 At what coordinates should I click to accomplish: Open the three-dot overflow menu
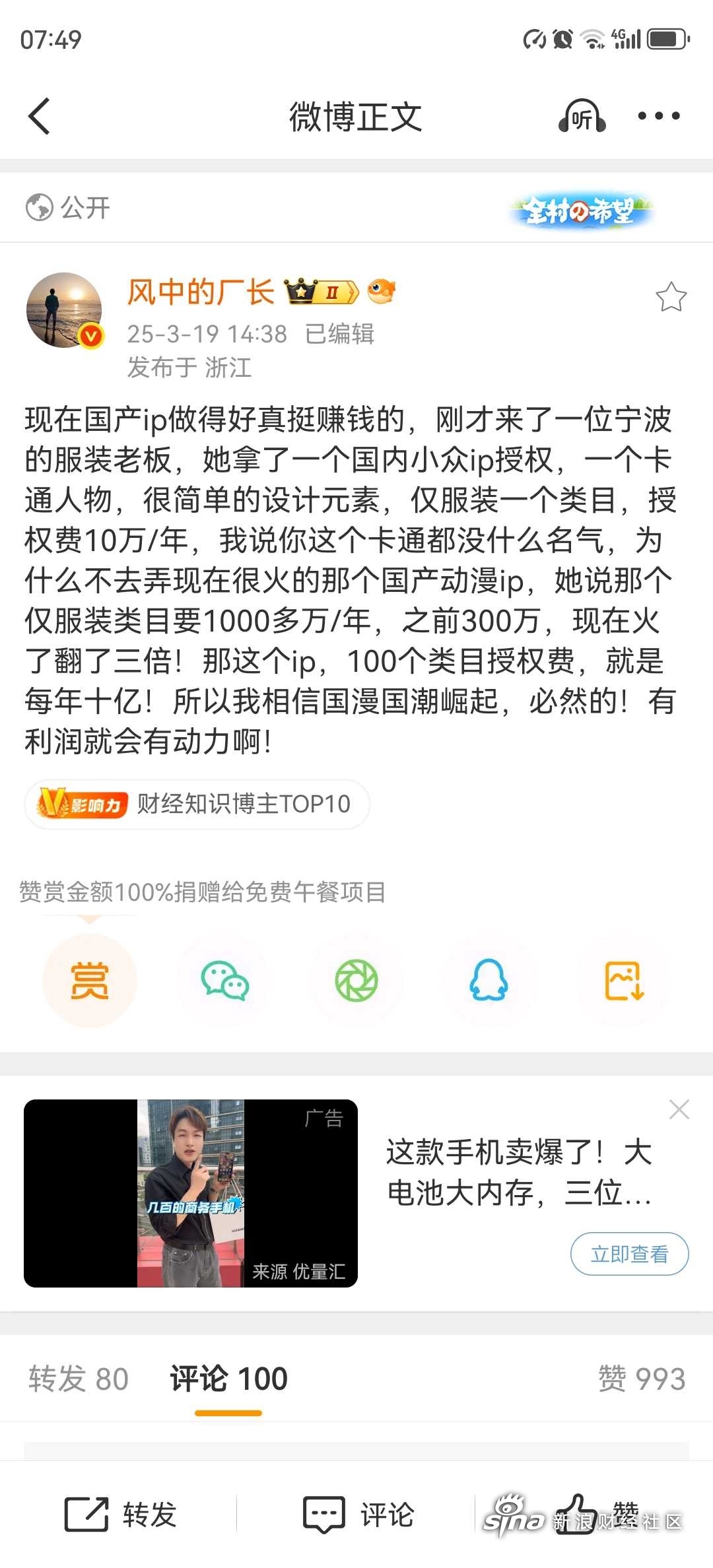pyautogui.click(x=658, y=116)
